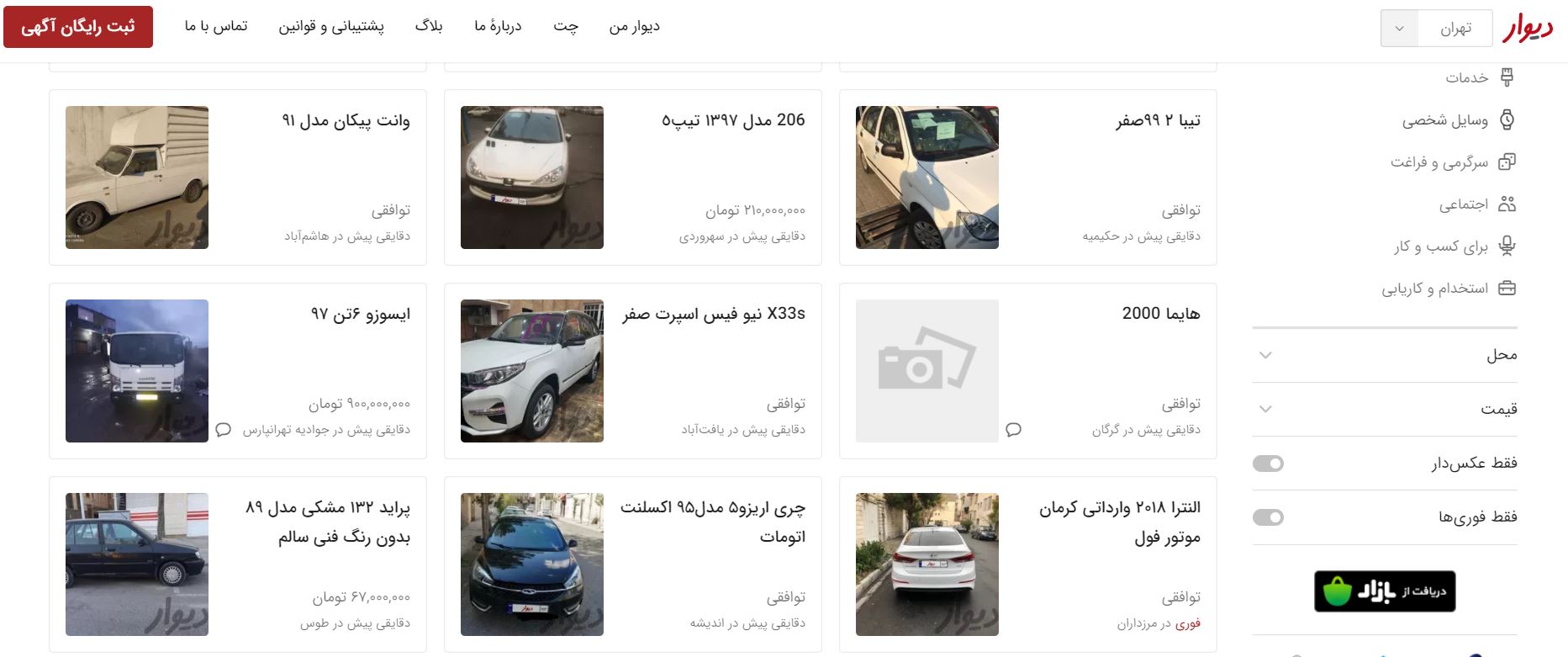Tap the دریافت از بازار download badge
This screenshot has width=1568, height=657.
point(1385,591)
